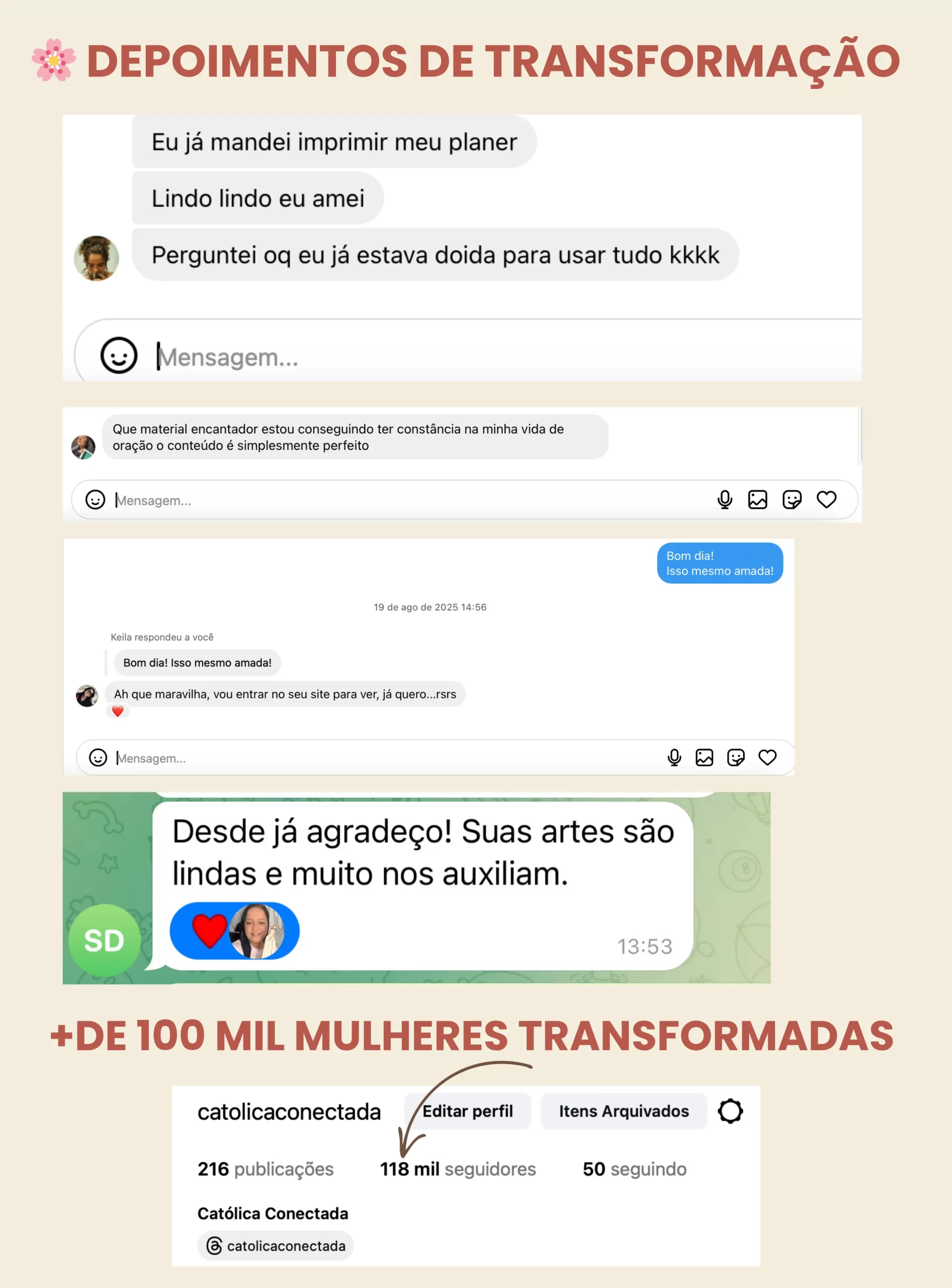Screen dimensions: 952x1288
Task: Select the image attachment icon in the third chat
Action: (705, 758)
